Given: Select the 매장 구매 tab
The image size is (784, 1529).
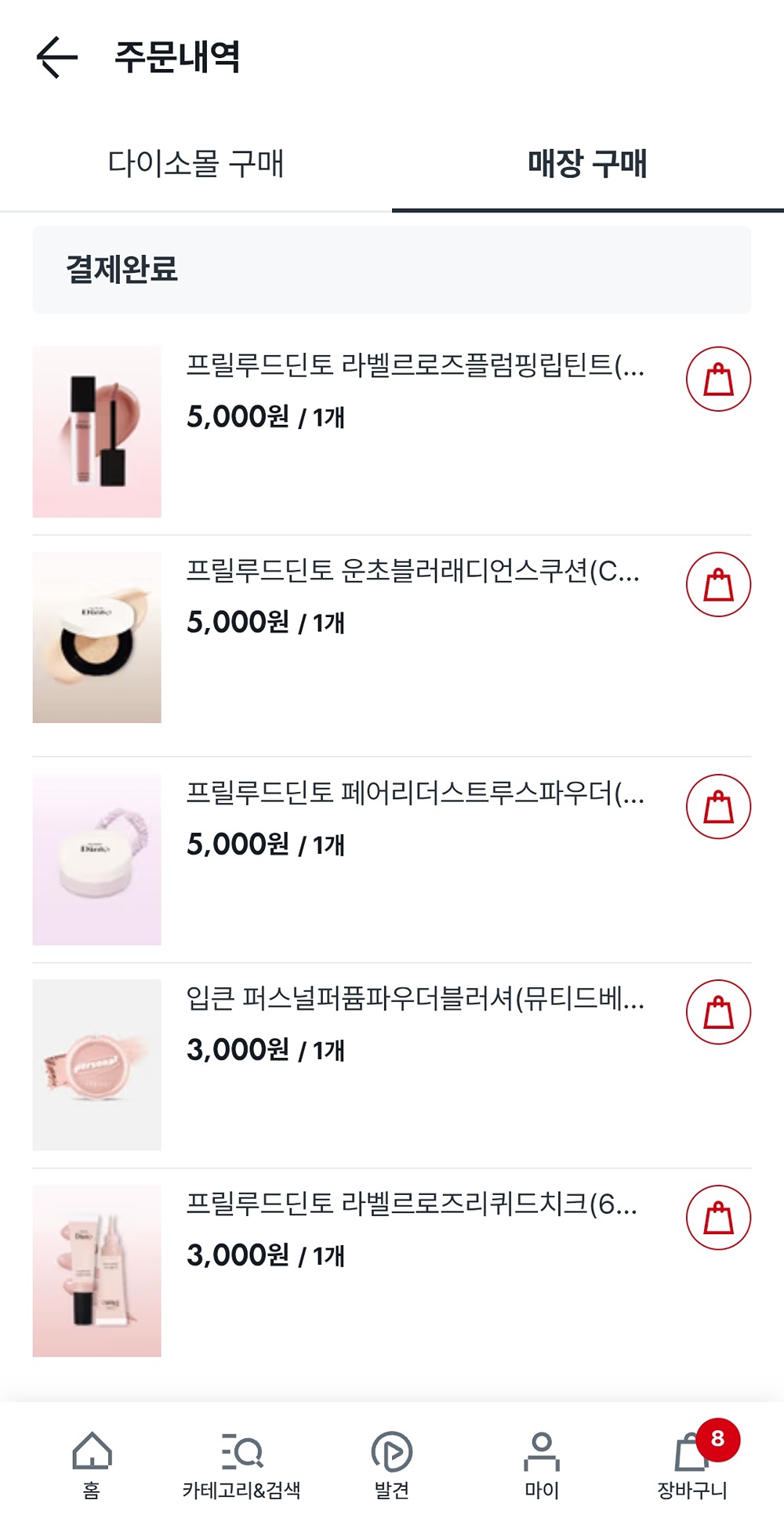Looking at the screenshot, I should (x=587, y=164).
